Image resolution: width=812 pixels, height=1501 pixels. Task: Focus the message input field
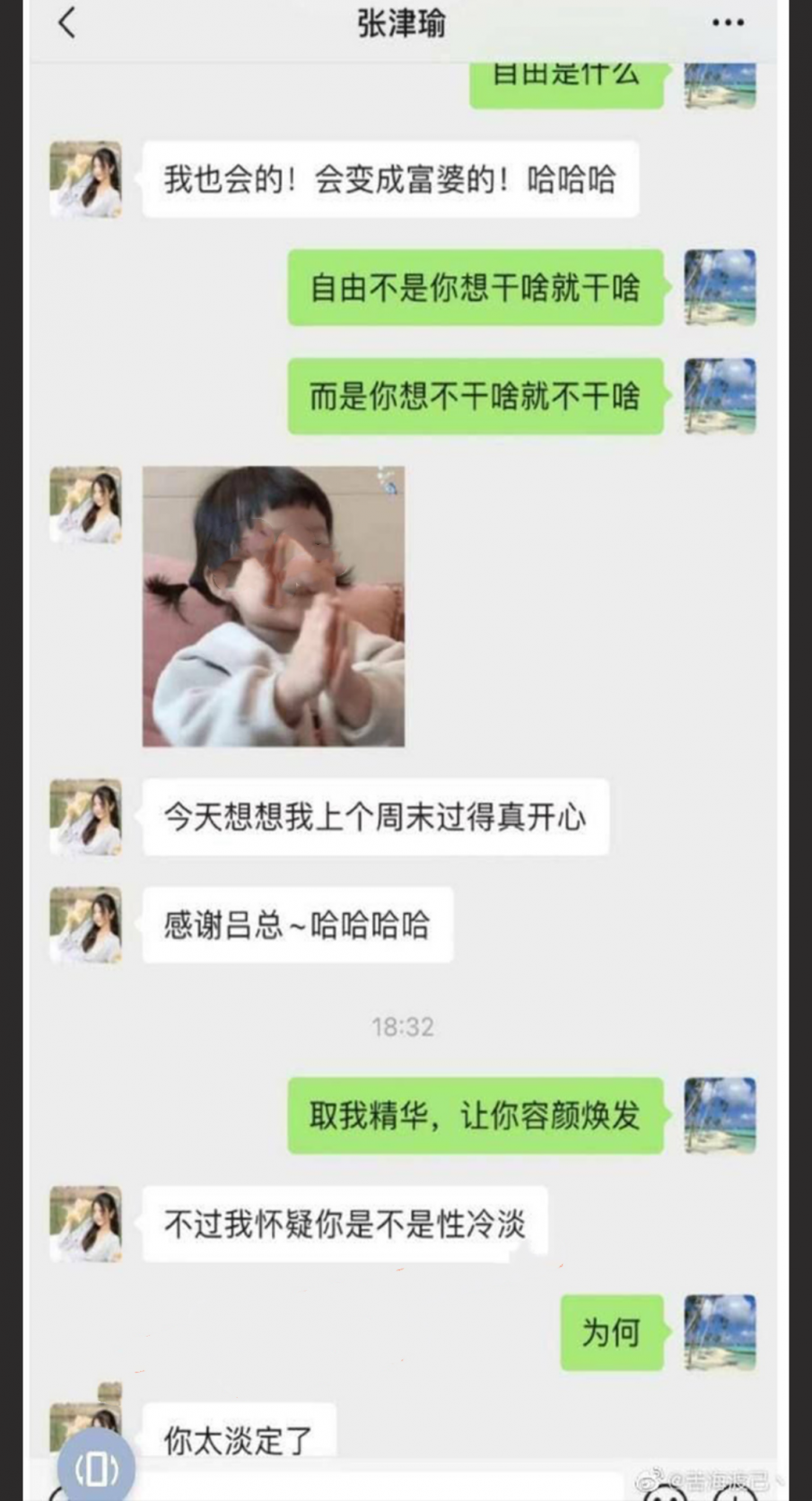click(x=377, y=1486)
